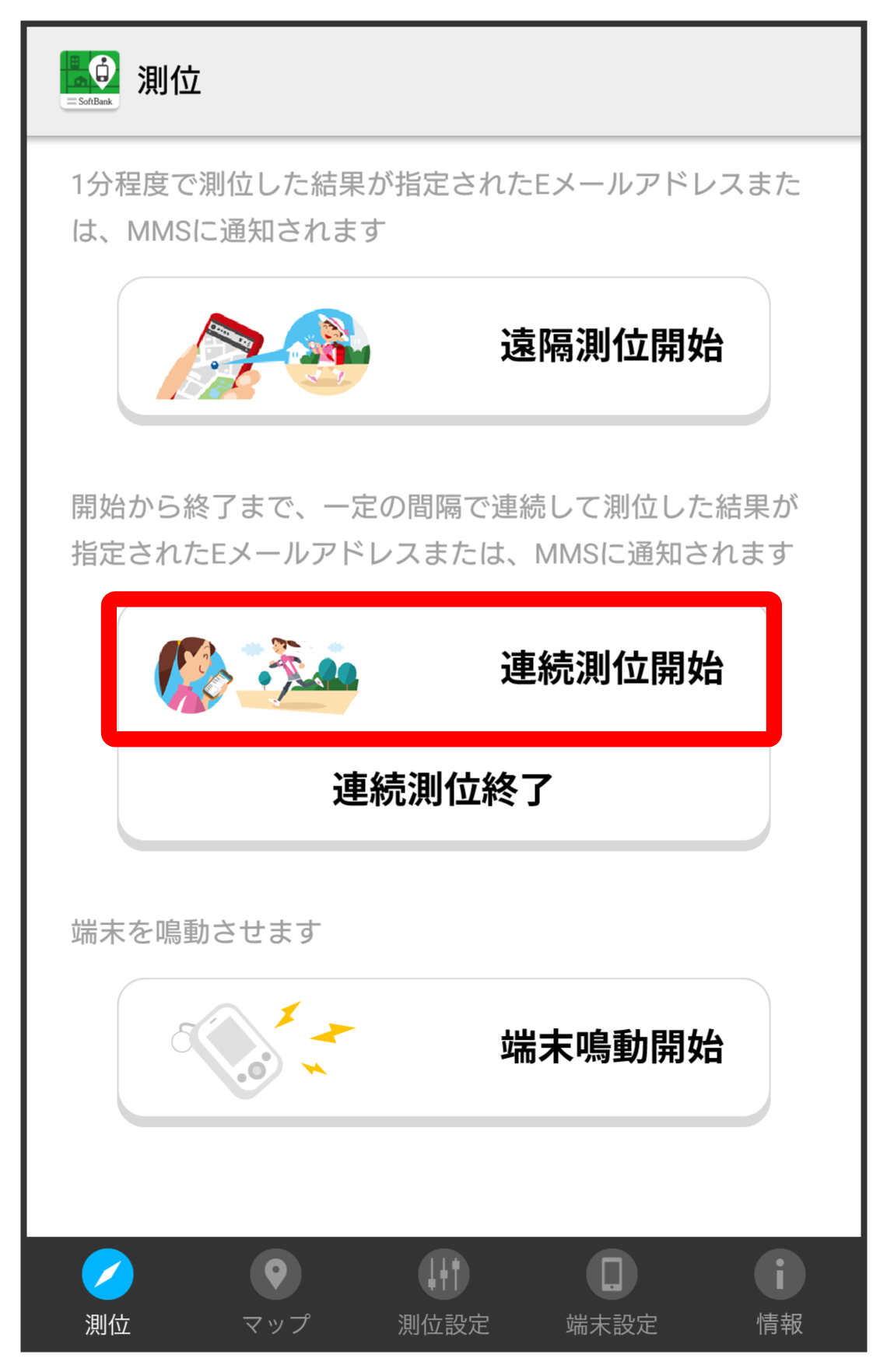Go to the 端末設定 tab

(x=612, y=1291)
